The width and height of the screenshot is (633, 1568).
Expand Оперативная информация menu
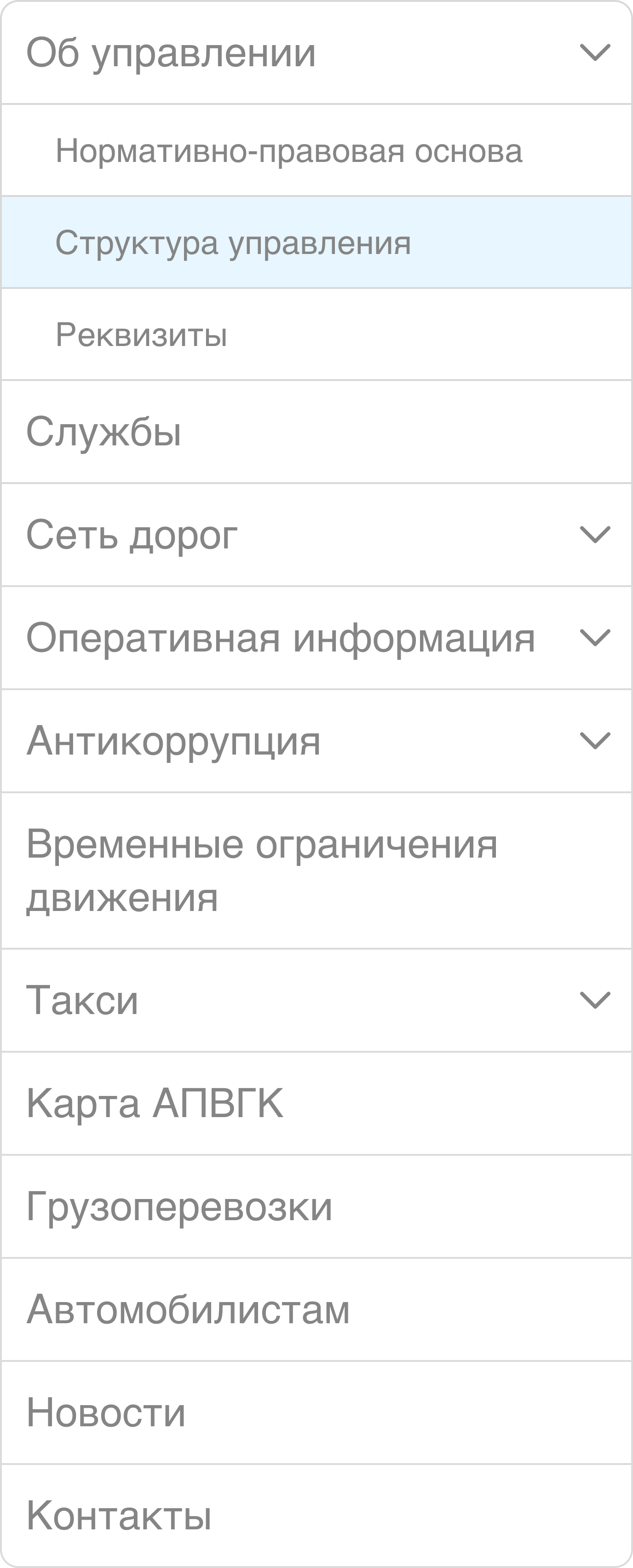(595, 638)
